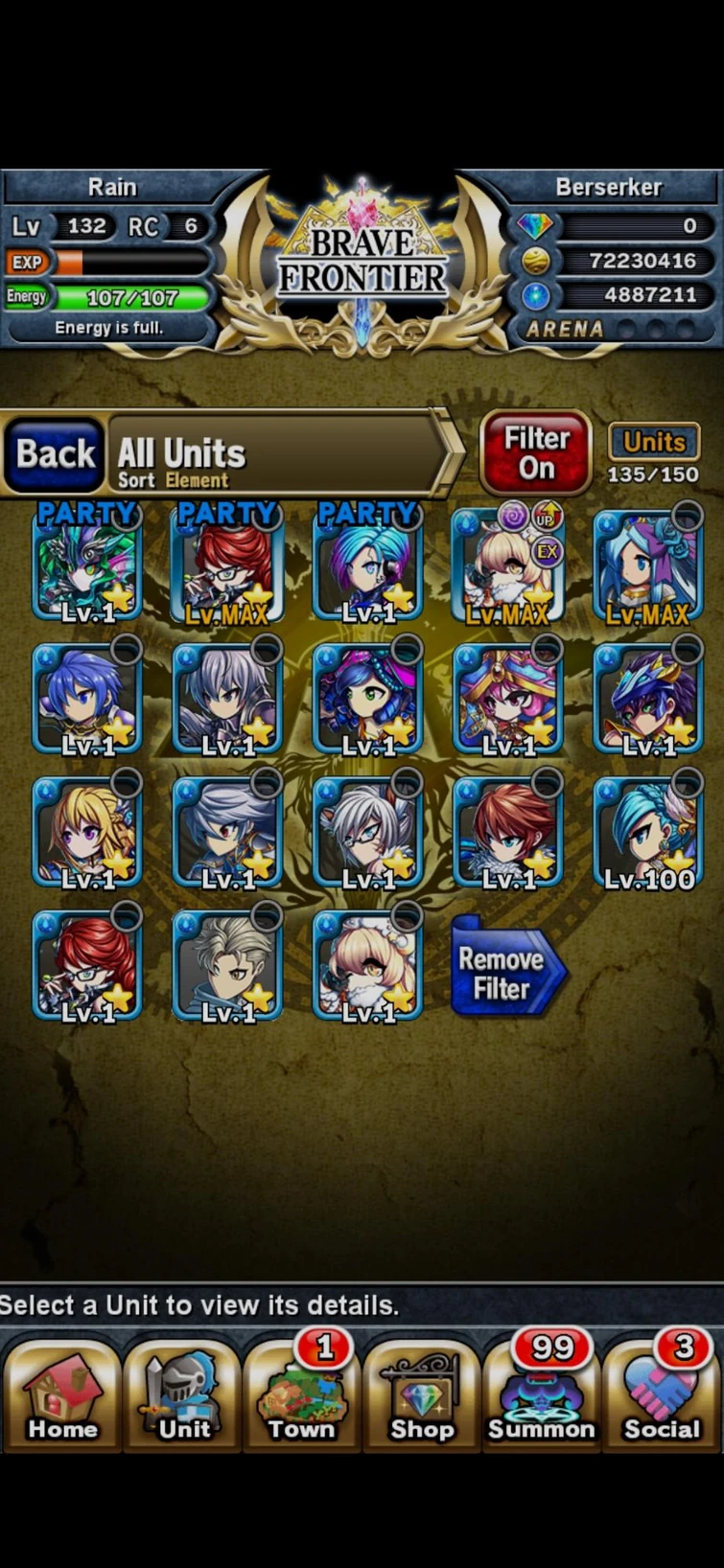Viewport: 724px width, 1568px height.
Task: Go back with the Back button
Action: click(x=56, y=453)
